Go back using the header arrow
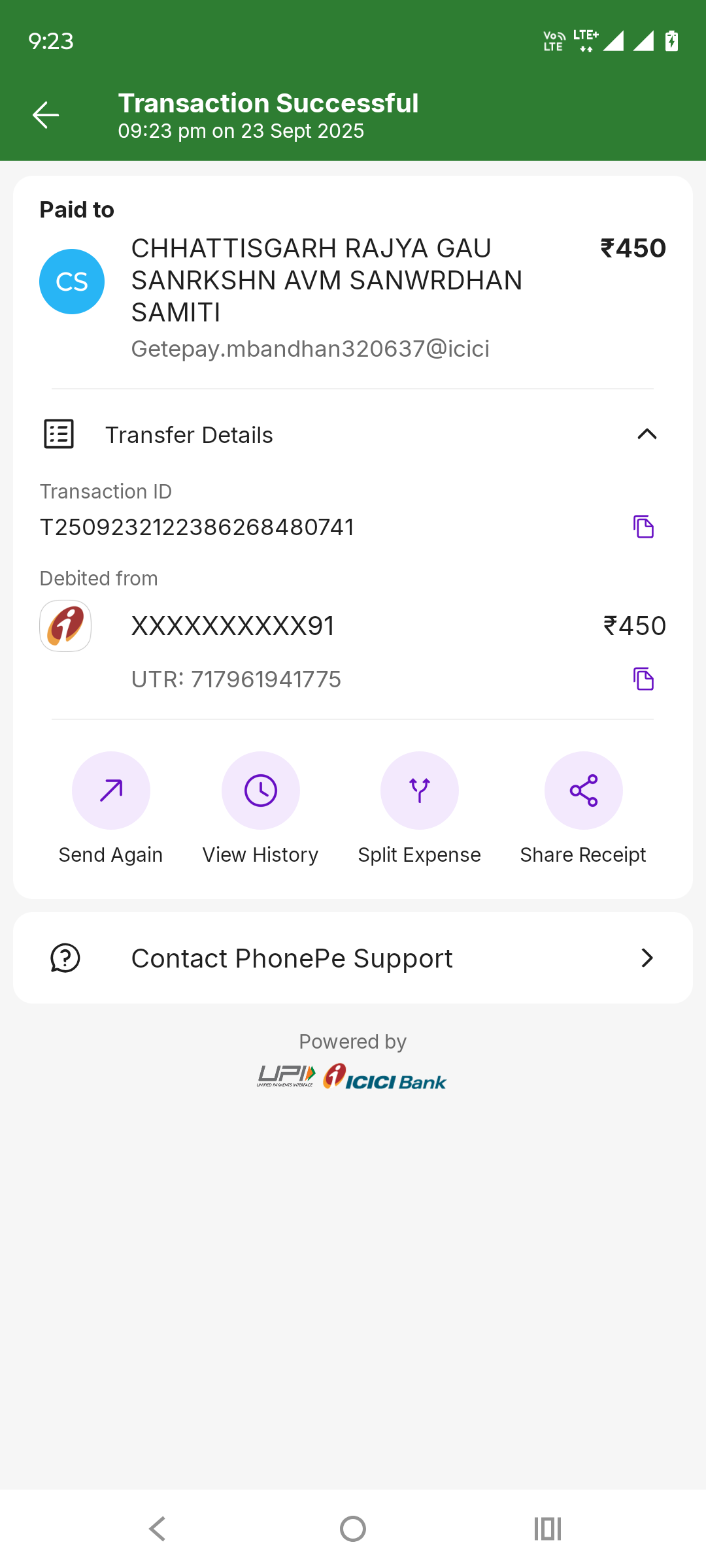The height and width of the screenshot is (1568, 706). point(46,116)
